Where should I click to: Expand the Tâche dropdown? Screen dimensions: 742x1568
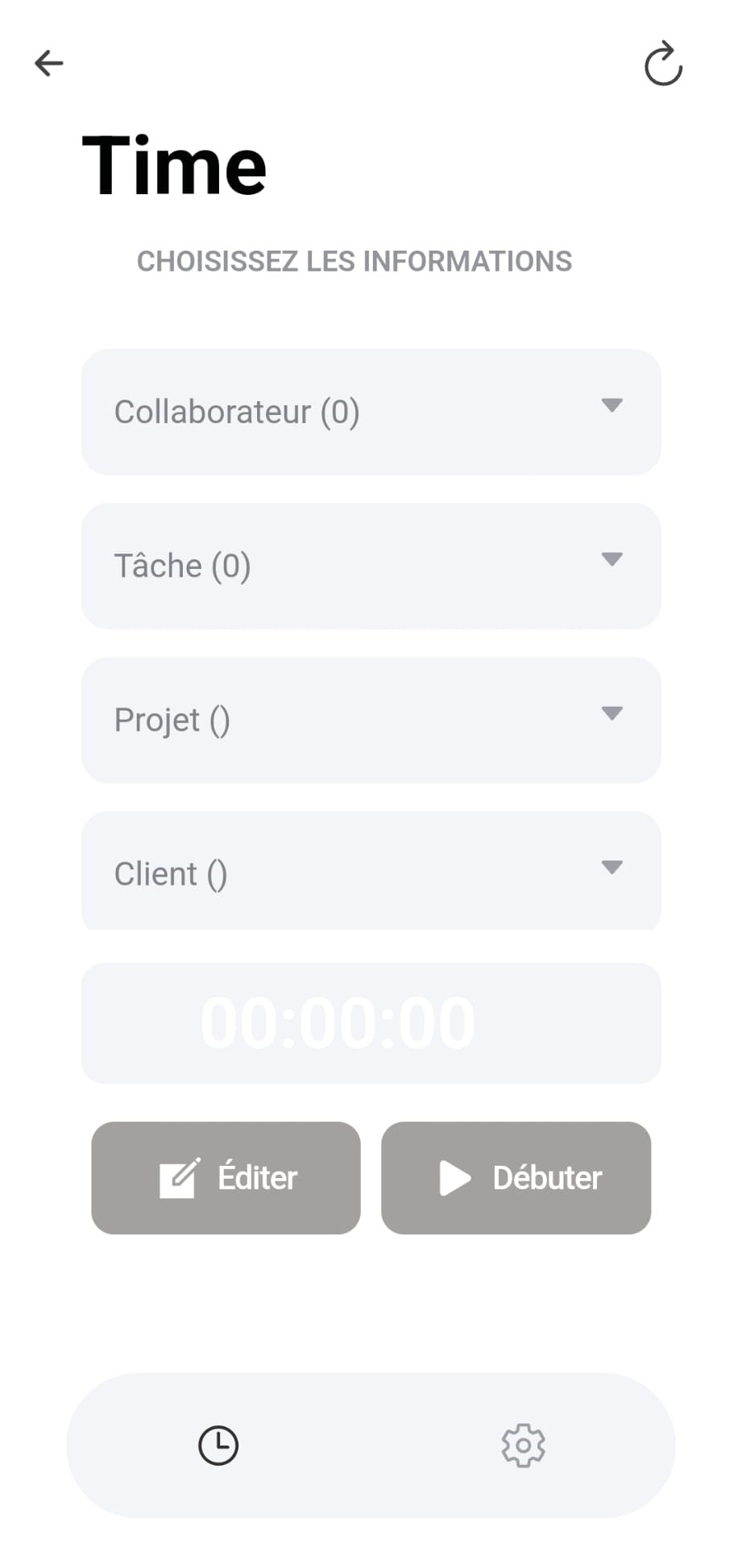point(371,566)
